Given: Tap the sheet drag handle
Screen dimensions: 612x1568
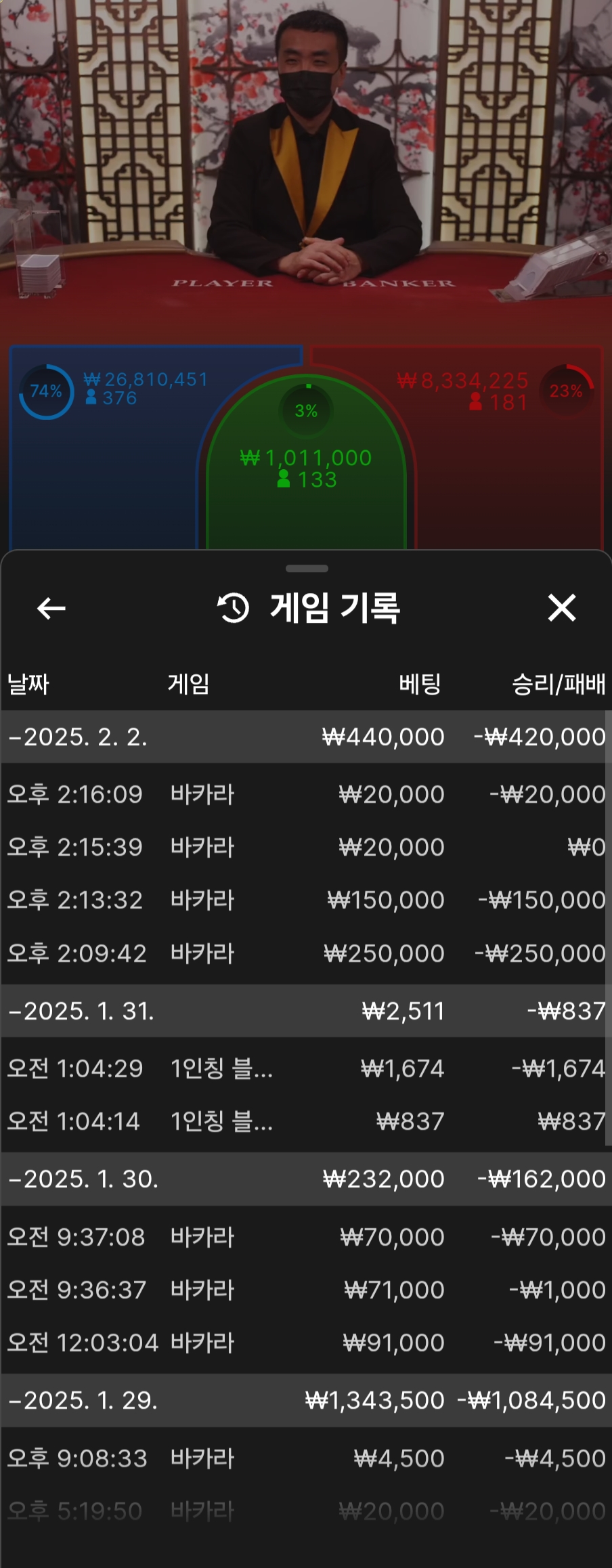Looking at the screenshot, I should pyautogui.click(x=306, y=569).
